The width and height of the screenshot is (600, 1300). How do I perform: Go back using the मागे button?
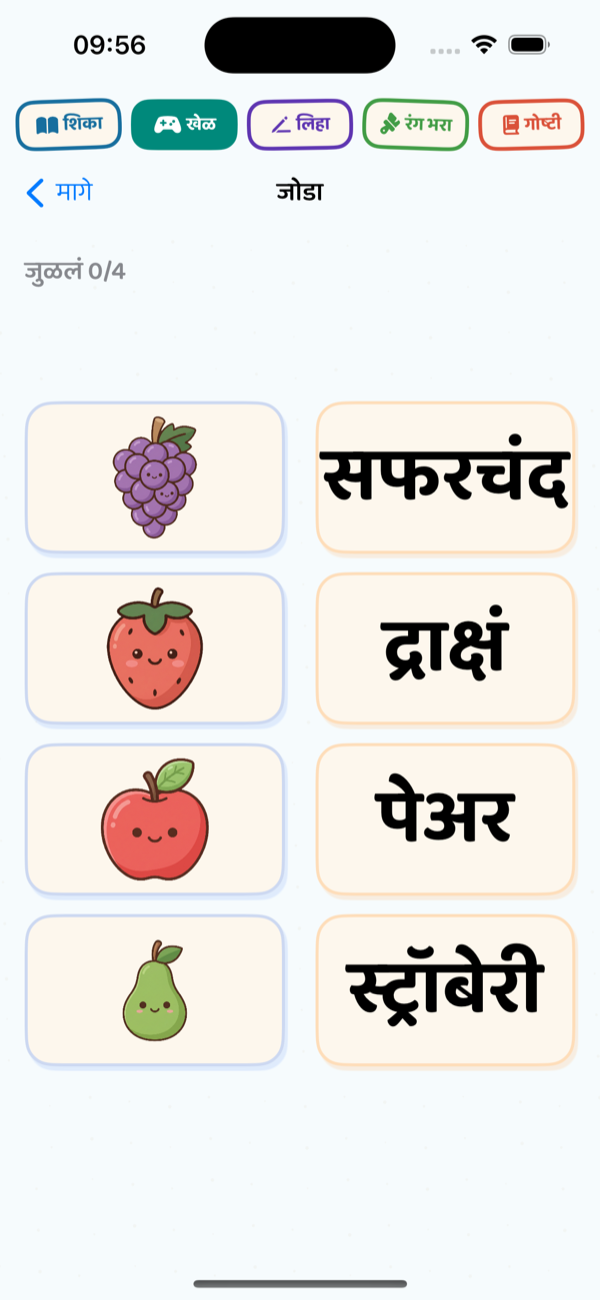click(59, 192)
